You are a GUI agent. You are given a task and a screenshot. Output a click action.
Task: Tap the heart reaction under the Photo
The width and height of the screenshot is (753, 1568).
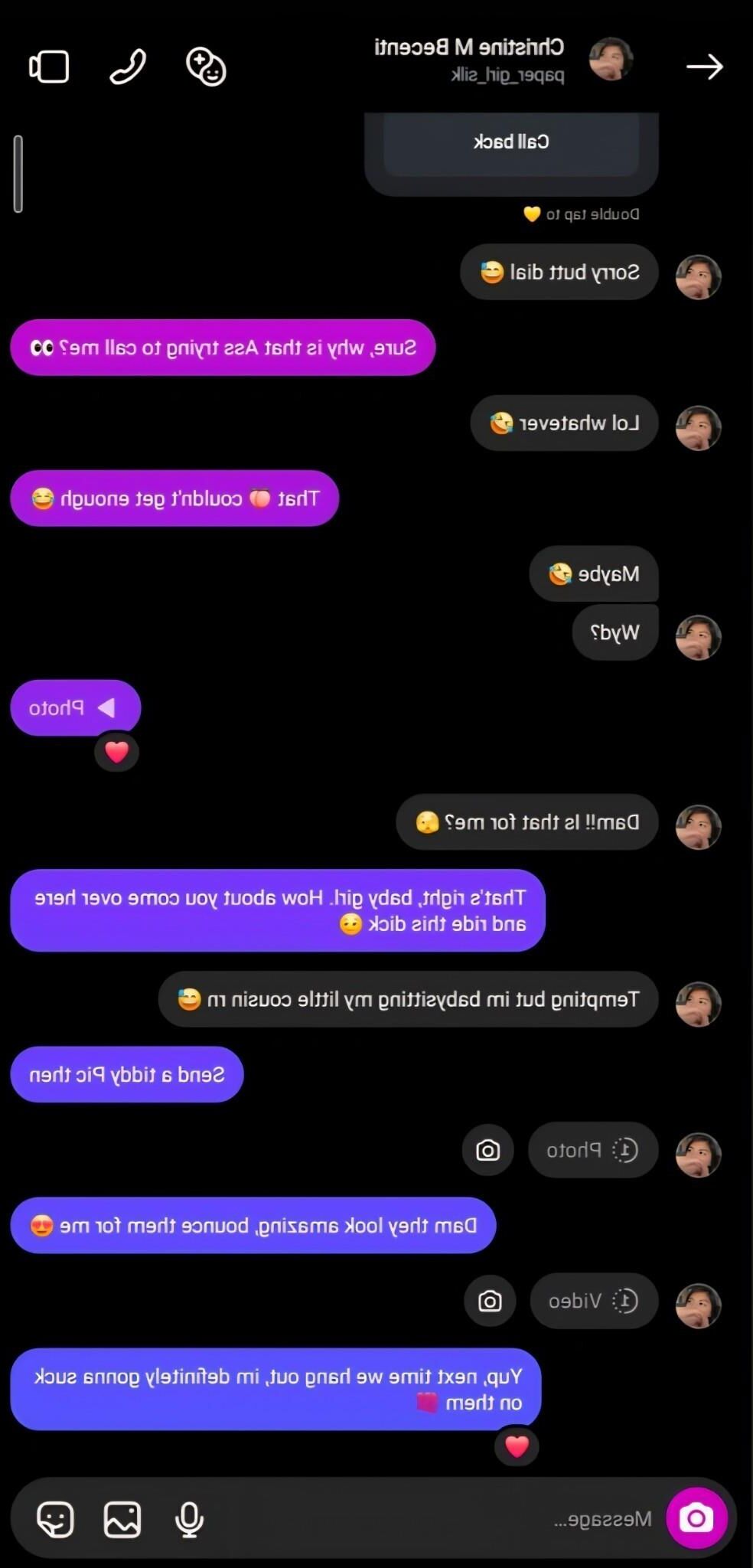116,753
